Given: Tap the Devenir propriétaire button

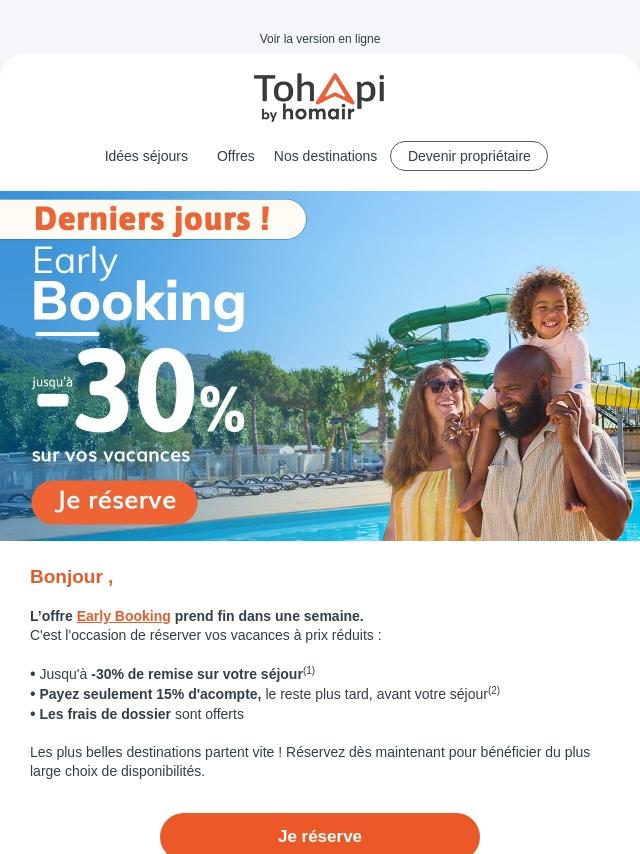Looking at the screenshot, I should coord(469,156).
